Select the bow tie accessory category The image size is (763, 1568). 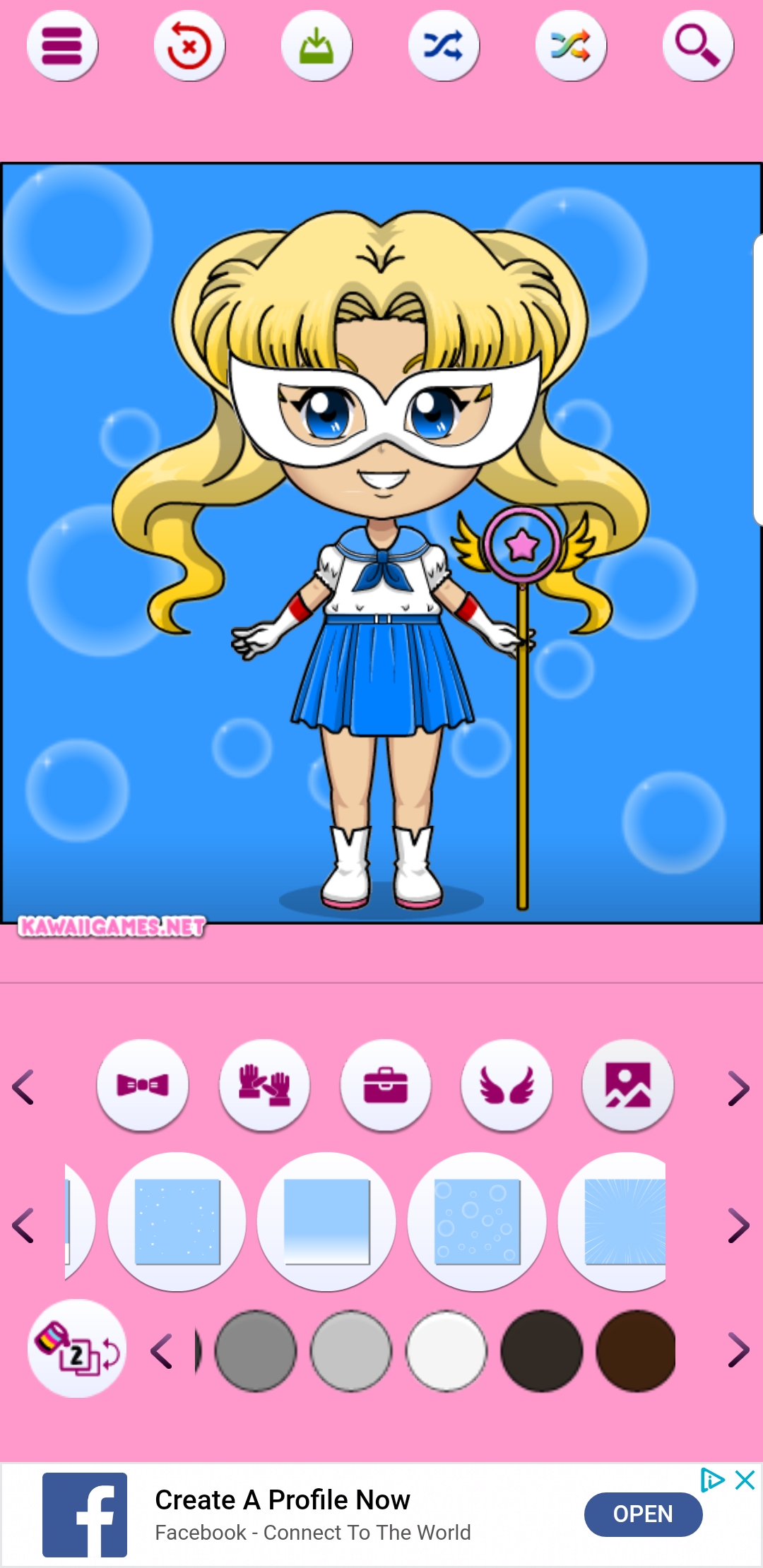(x=143, y=1085)
